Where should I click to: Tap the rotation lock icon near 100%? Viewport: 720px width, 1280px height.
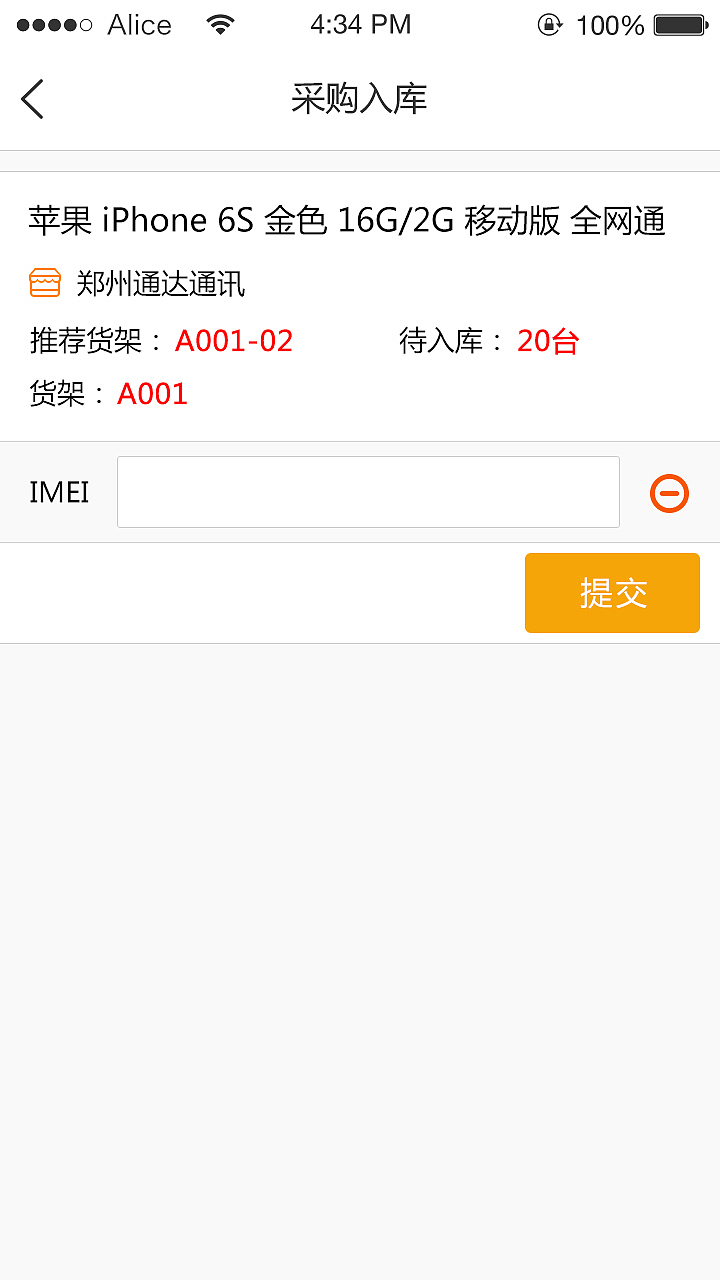(551, 25)
